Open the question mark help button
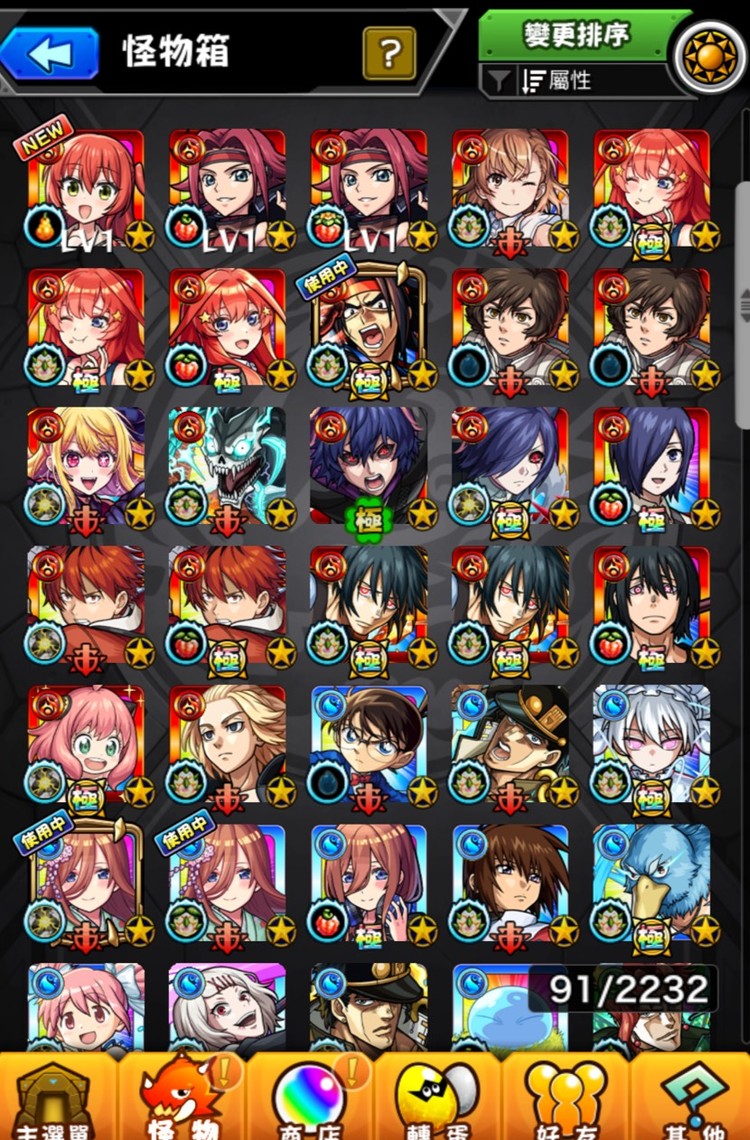The image size is (750, 1140). [389, 53]
